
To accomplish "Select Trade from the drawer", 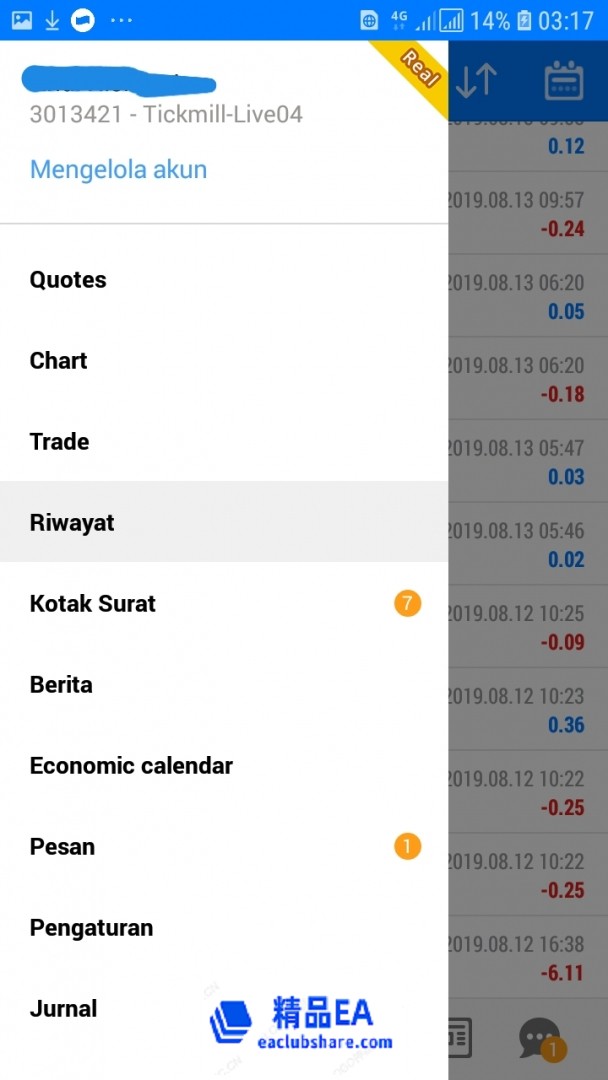I will coord(60,442).
